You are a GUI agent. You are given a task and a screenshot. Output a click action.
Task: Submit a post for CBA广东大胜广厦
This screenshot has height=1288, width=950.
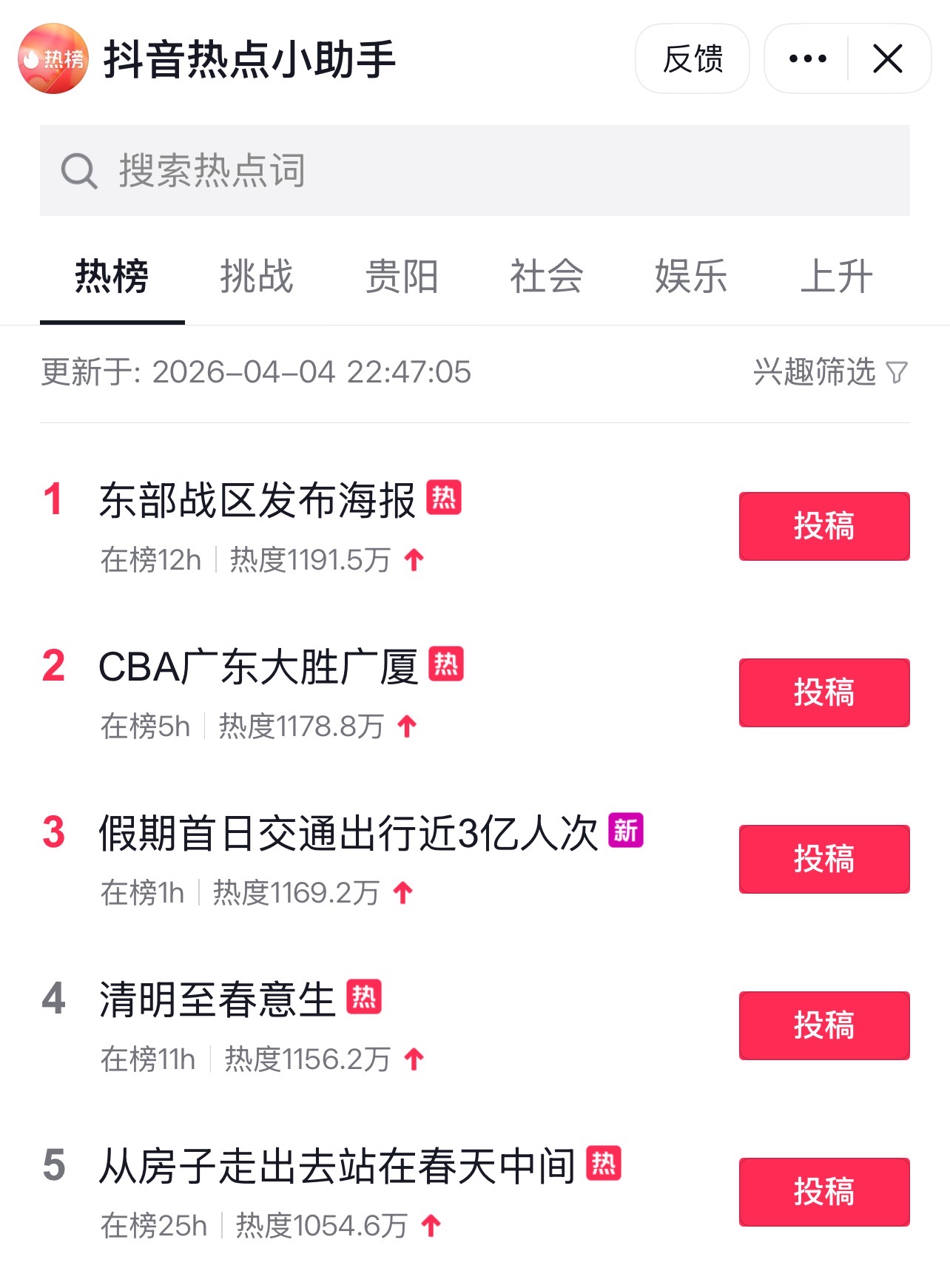tap(823, 692)
